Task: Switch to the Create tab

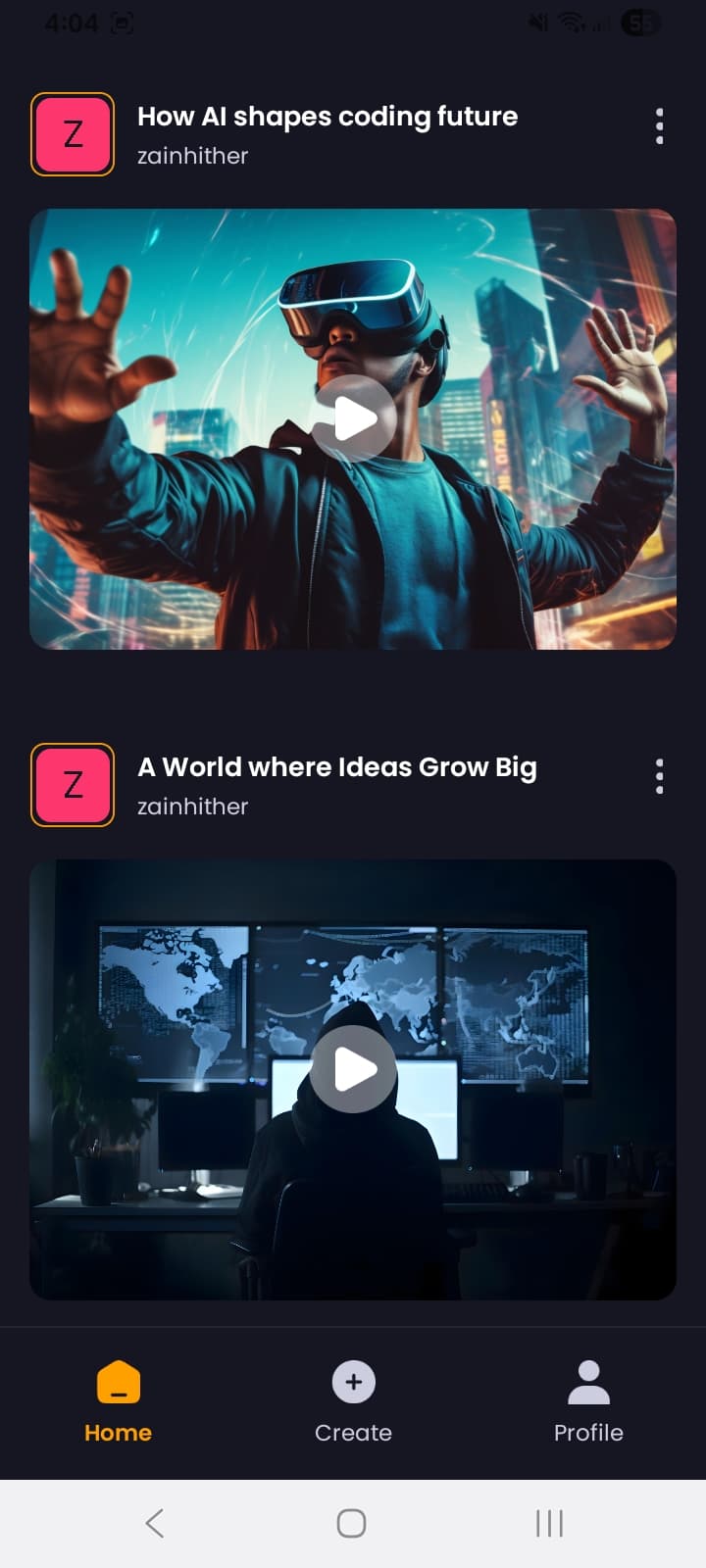Action: pos(353,1401)
